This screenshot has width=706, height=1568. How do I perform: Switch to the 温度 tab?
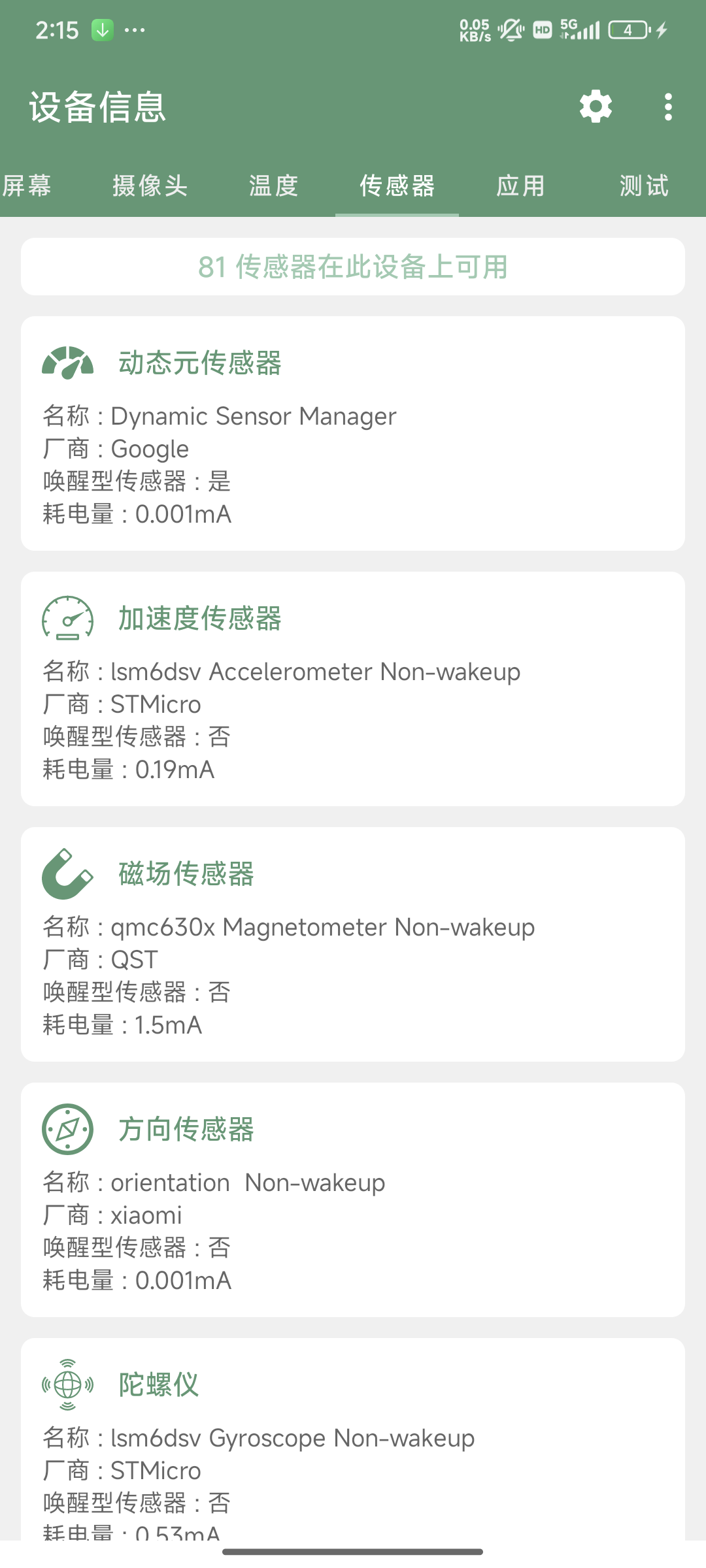(x=273, y=186)
